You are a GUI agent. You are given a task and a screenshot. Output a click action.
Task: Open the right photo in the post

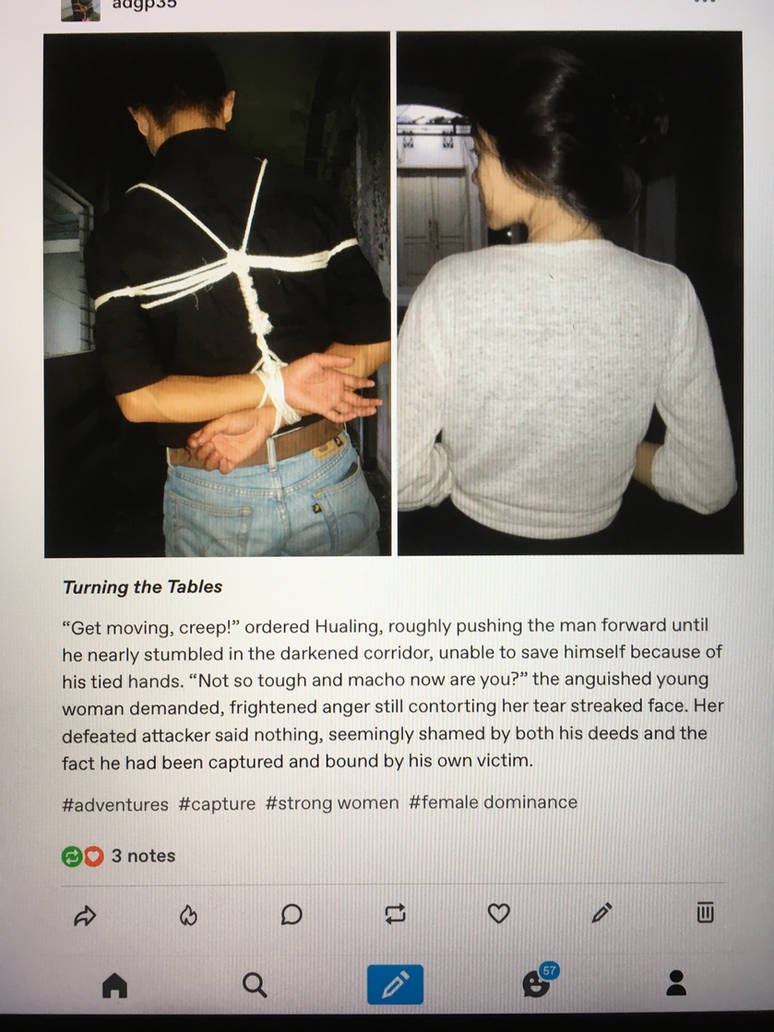pos(570,293)
